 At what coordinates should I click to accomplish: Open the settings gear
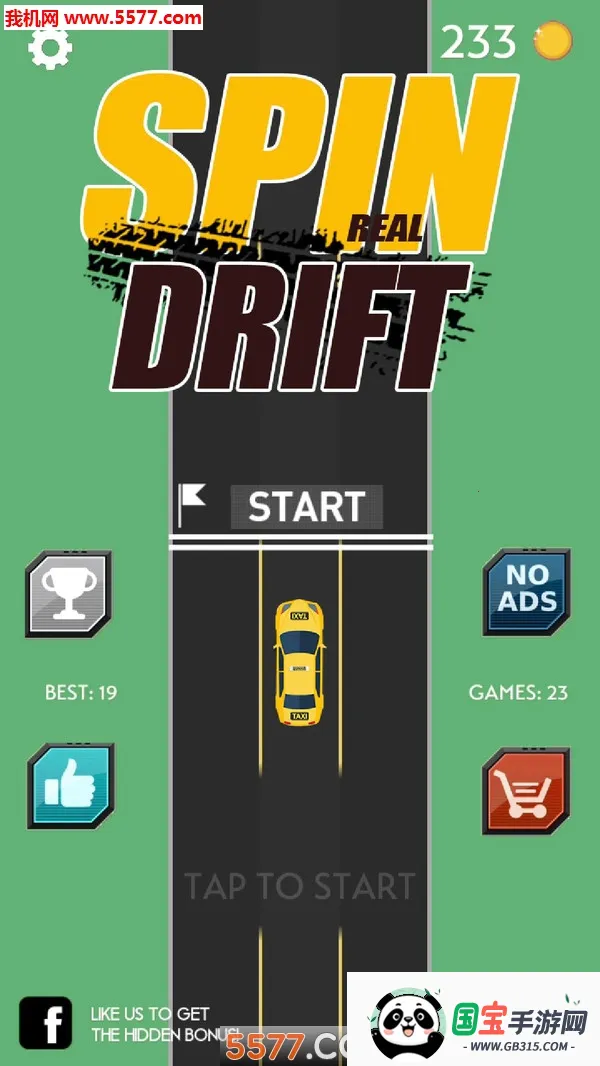click(49, 46)
